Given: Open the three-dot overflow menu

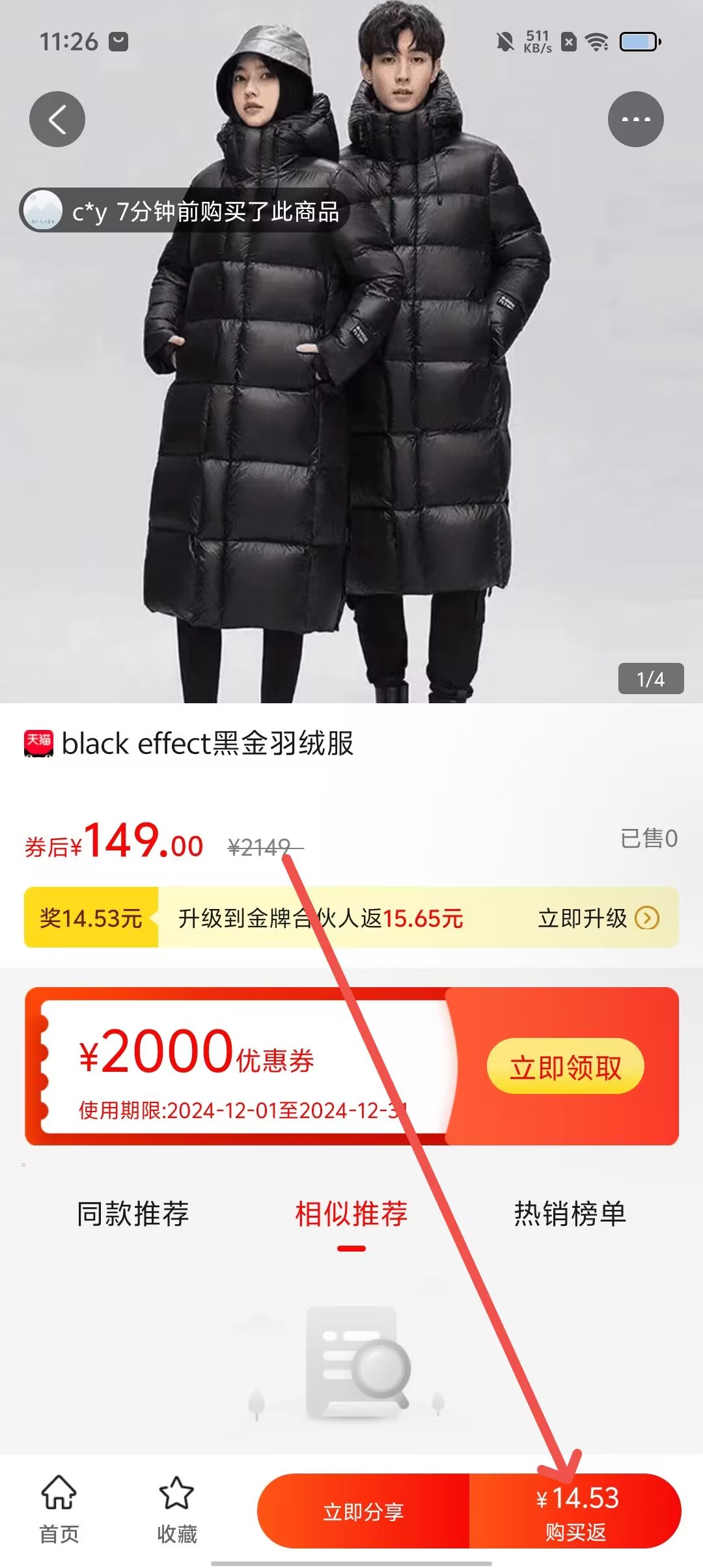Looking at the screenshot, I should click(x=635, y=119).
